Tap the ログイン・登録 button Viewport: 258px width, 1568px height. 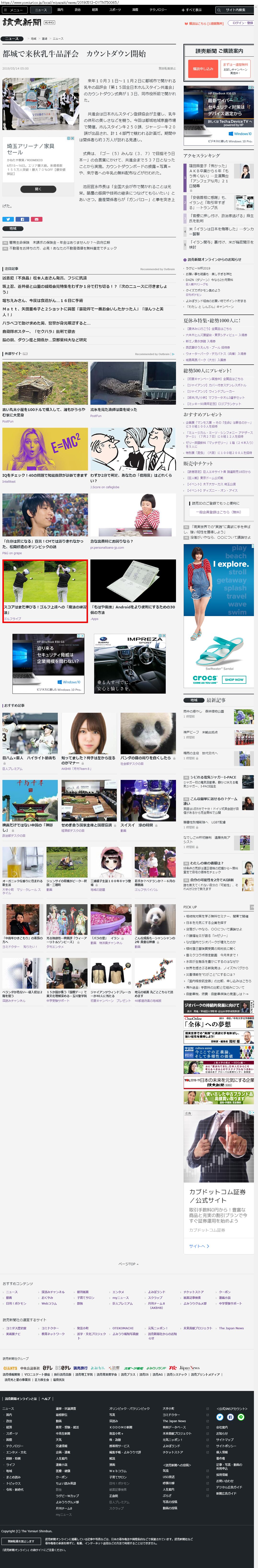(242, 23)
